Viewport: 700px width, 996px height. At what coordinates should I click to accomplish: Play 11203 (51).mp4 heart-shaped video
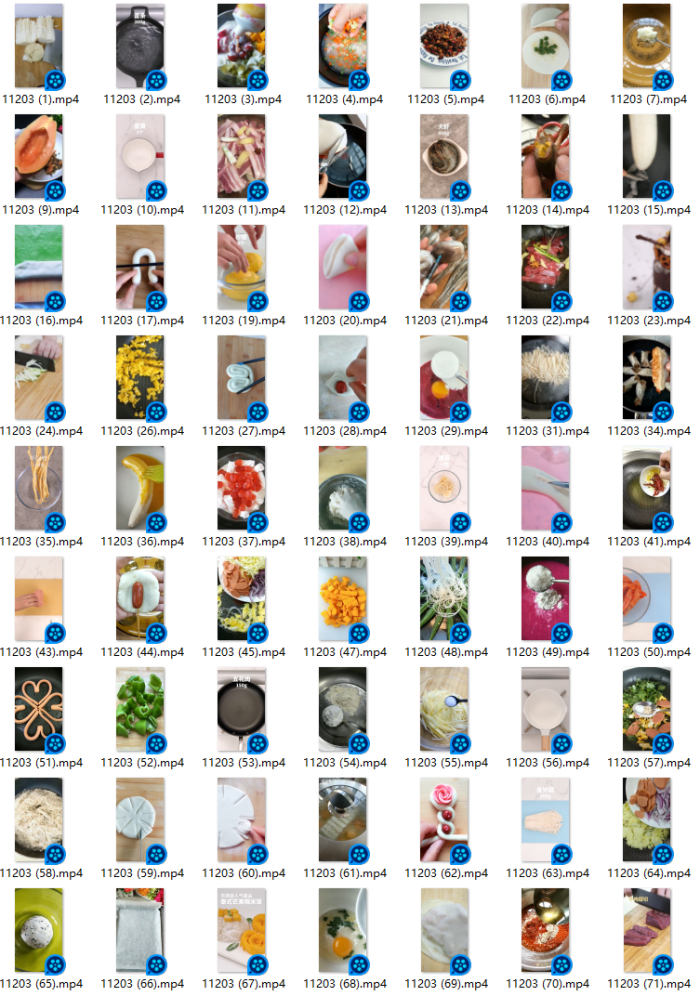[39, 708]
